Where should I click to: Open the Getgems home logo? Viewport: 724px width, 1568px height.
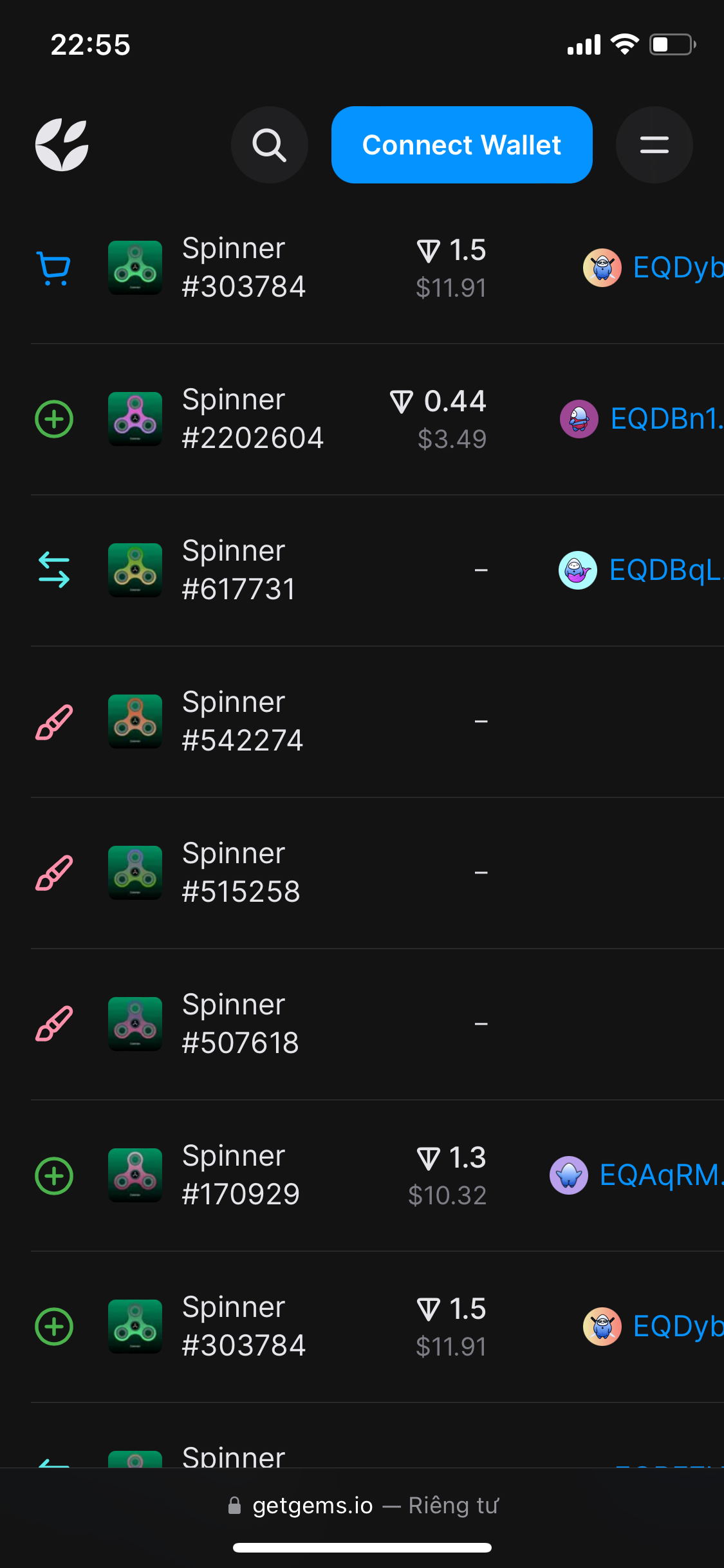(x=62, y=145)
